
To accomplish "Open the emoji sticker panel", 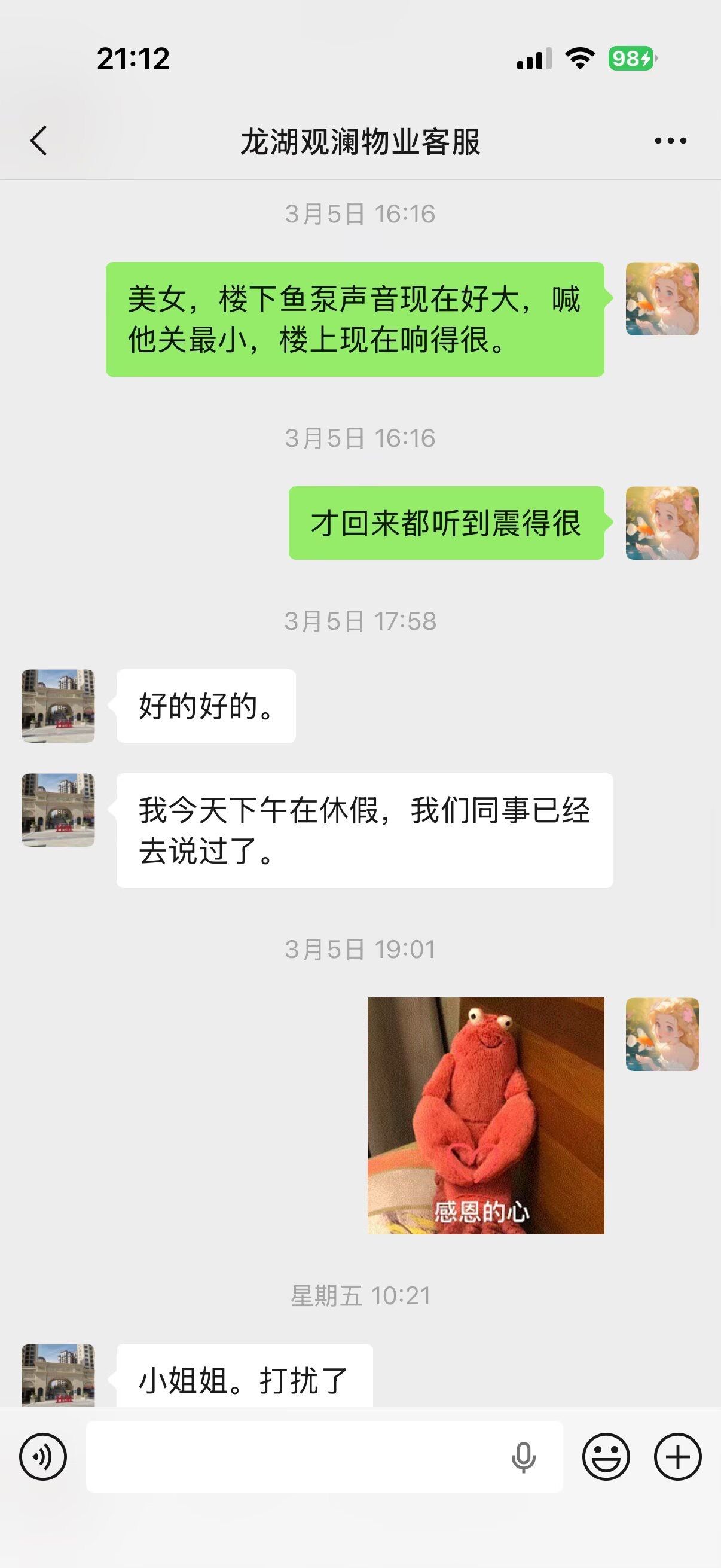I will tap(606, 1457).
